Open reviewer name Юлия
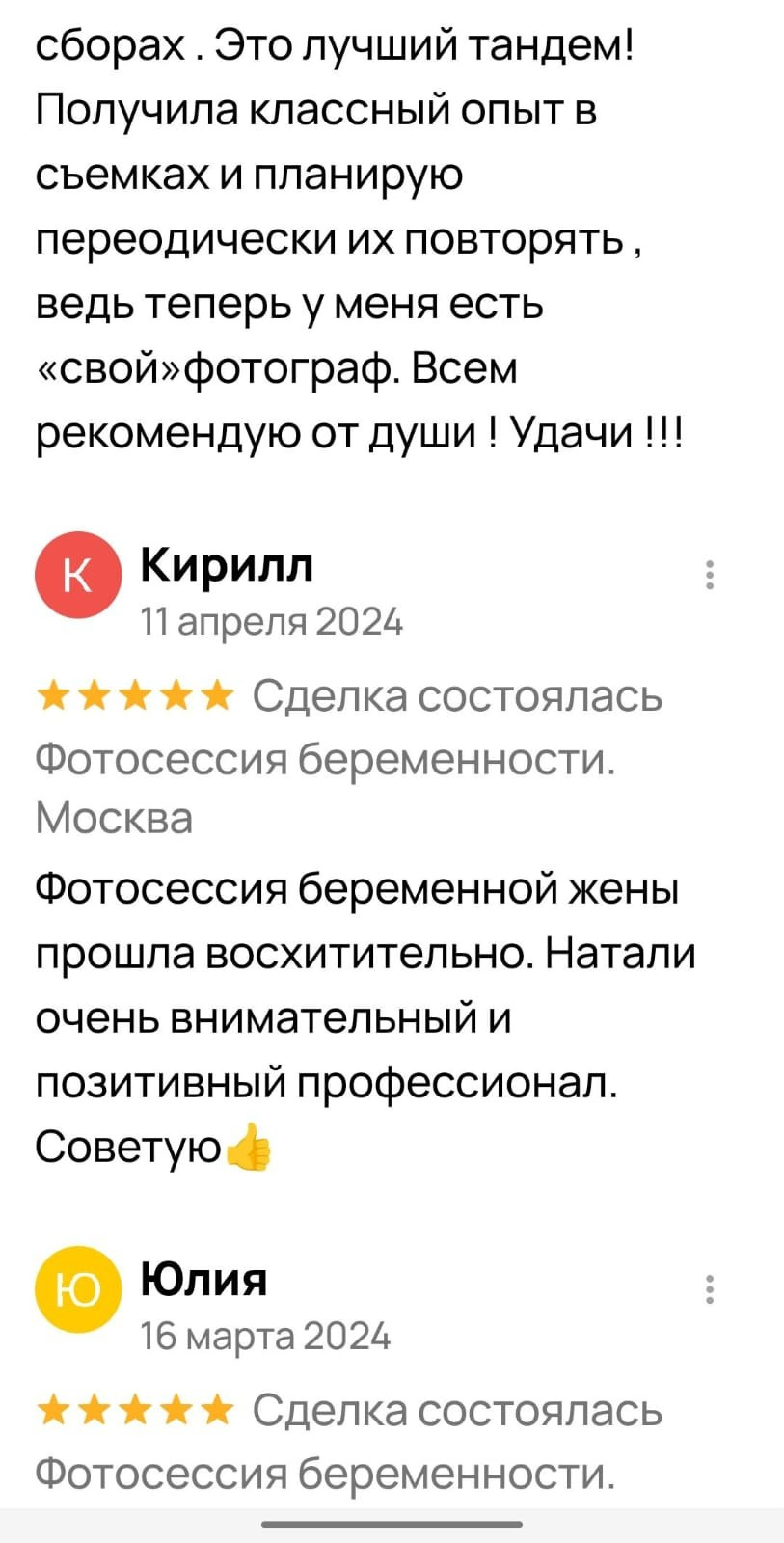 [204, 1280]
